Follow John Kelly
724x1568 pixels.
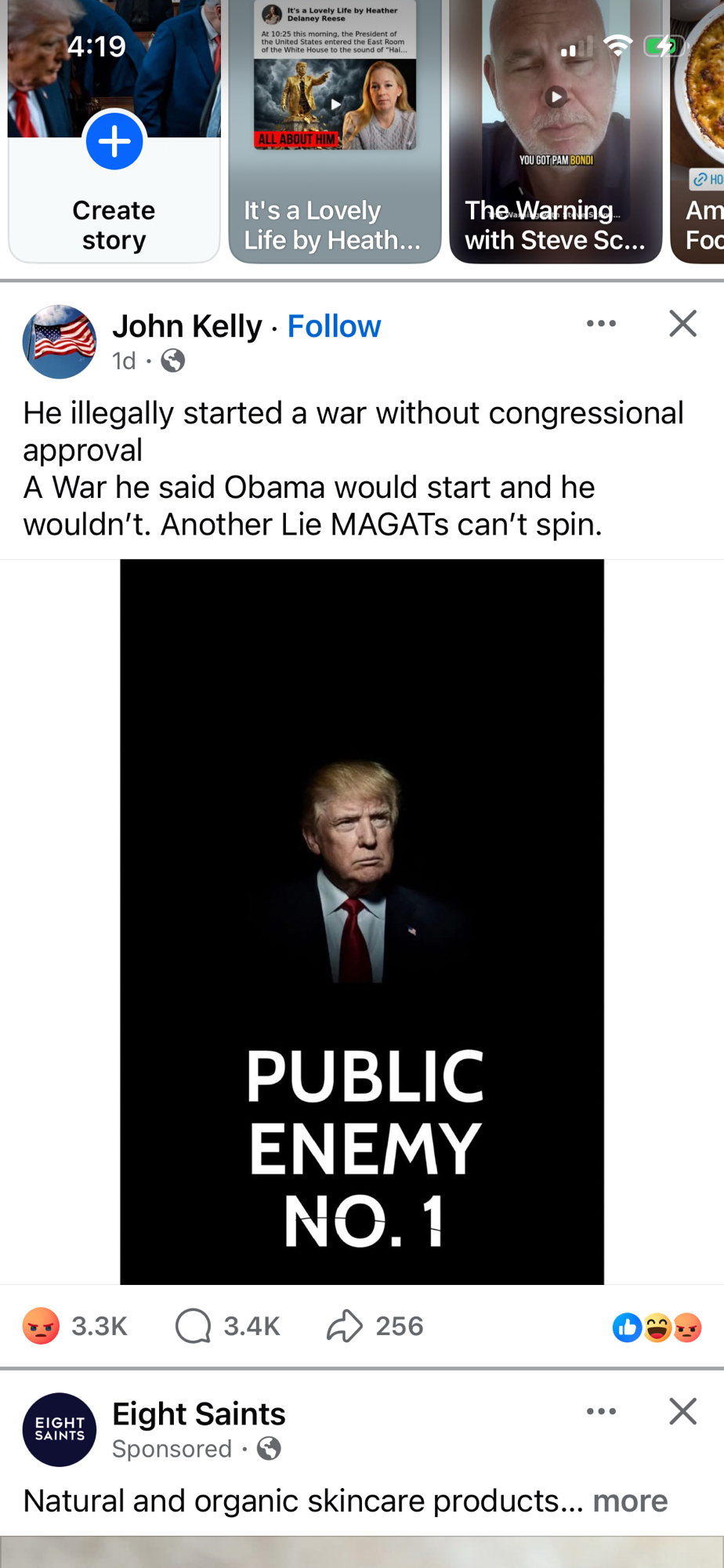tap(334, 326)
